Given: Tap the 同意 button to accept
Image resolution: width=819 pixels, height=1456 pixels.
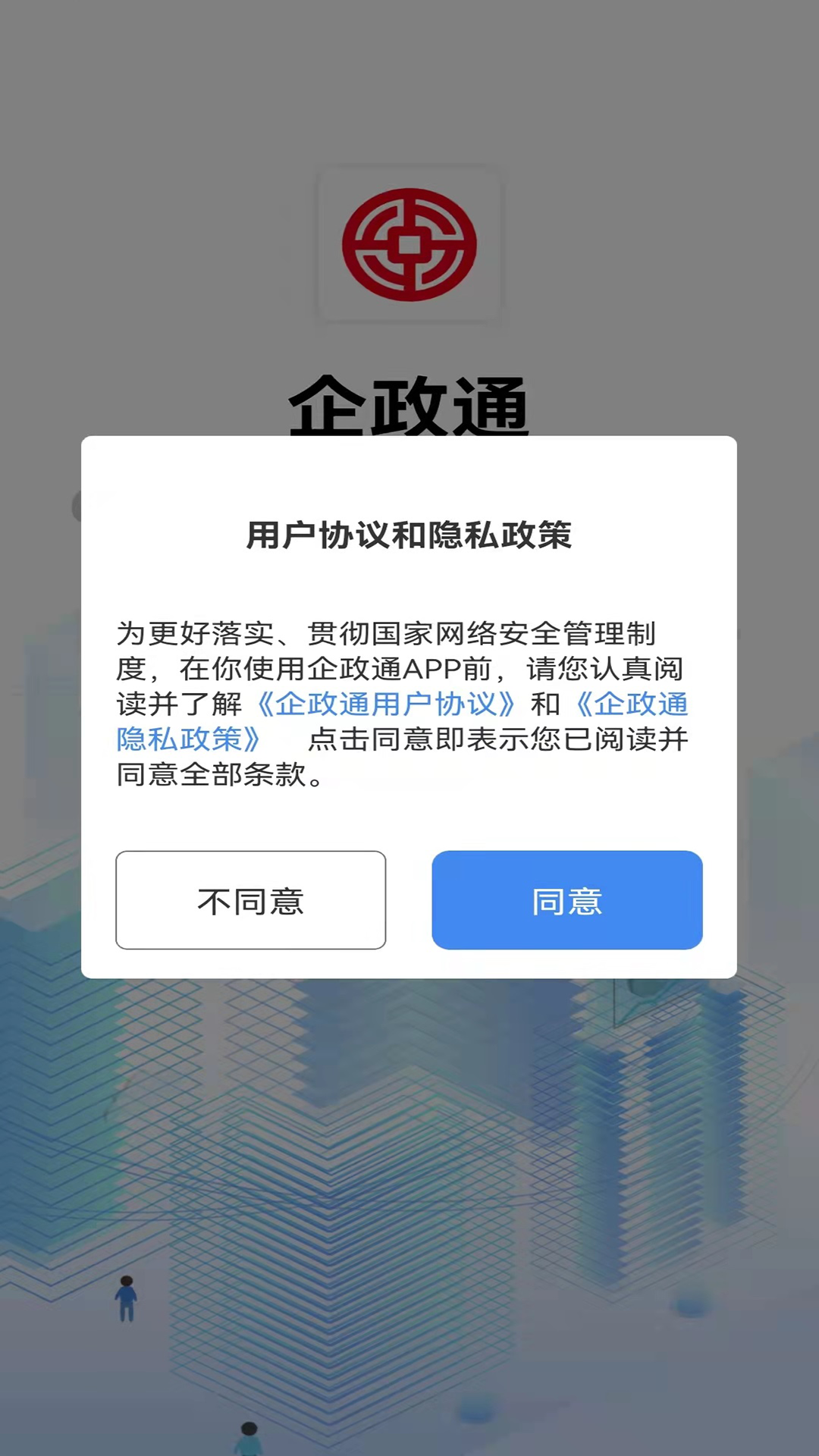Looking at the screenshot, I should (x=566, y=900).
